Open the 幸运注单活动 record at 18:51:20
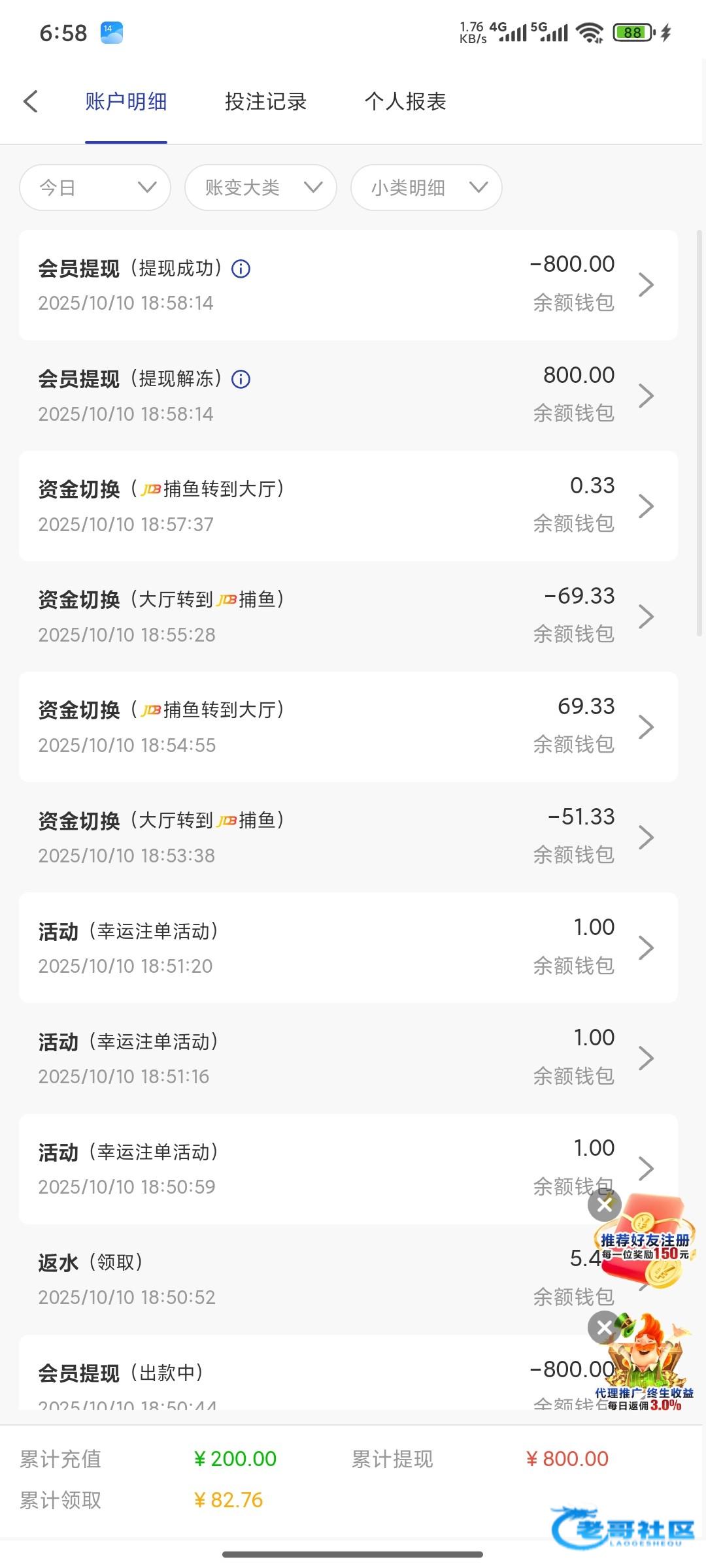 tap(348, 947)
